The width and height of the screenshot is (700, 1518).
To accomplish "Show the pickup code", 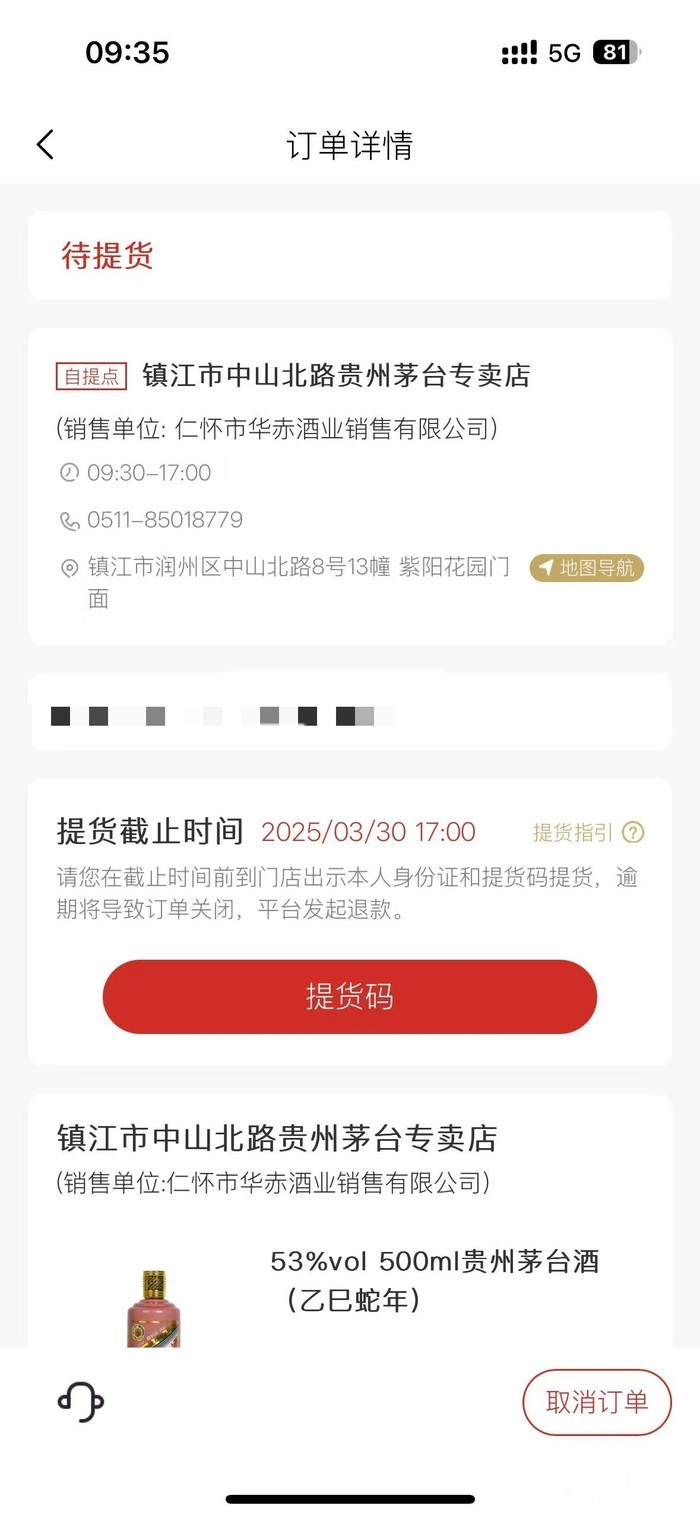I will (x=350, y=997).
